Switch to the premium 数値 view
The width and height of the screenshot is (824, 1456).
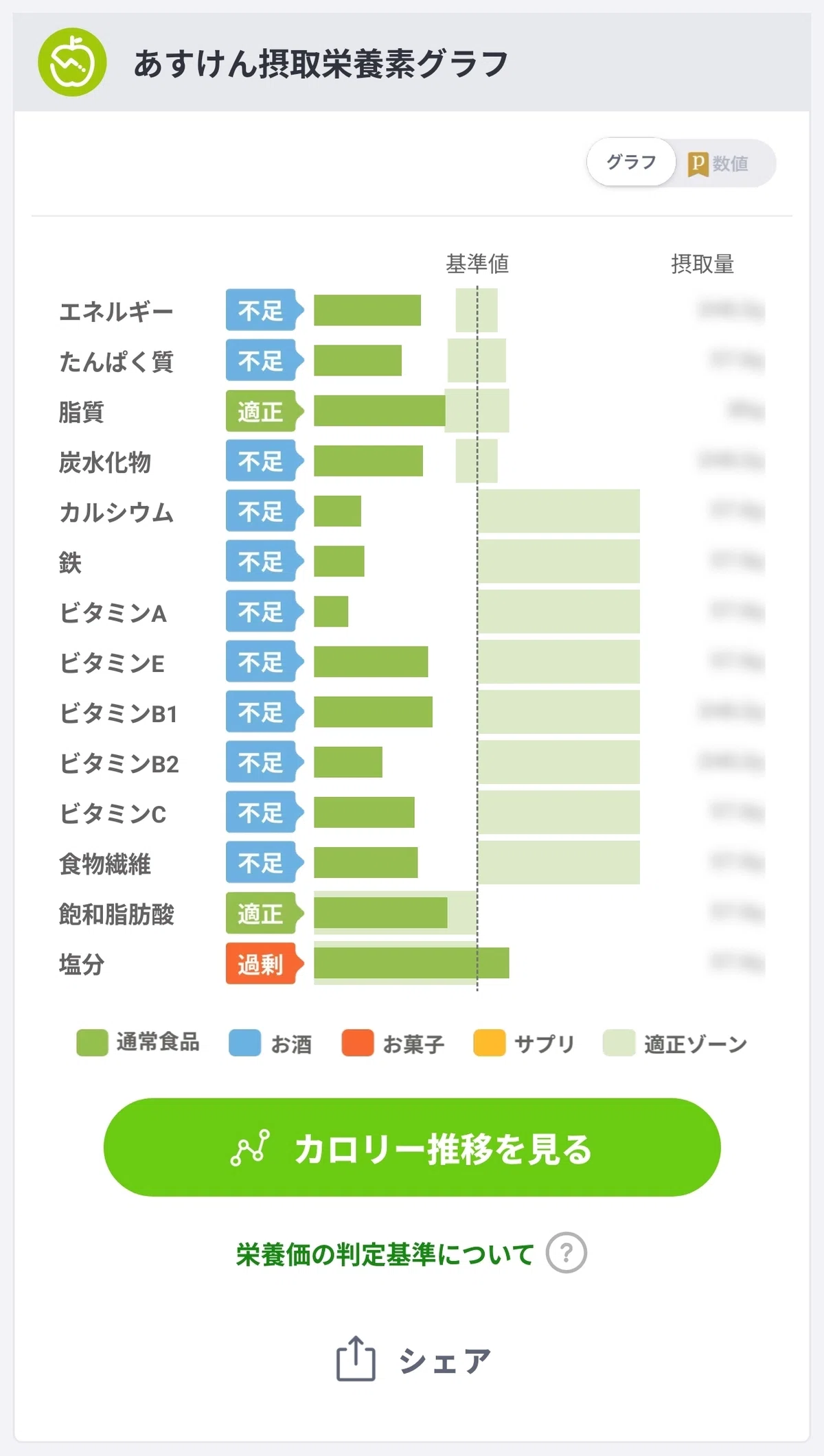coord(720,163)
